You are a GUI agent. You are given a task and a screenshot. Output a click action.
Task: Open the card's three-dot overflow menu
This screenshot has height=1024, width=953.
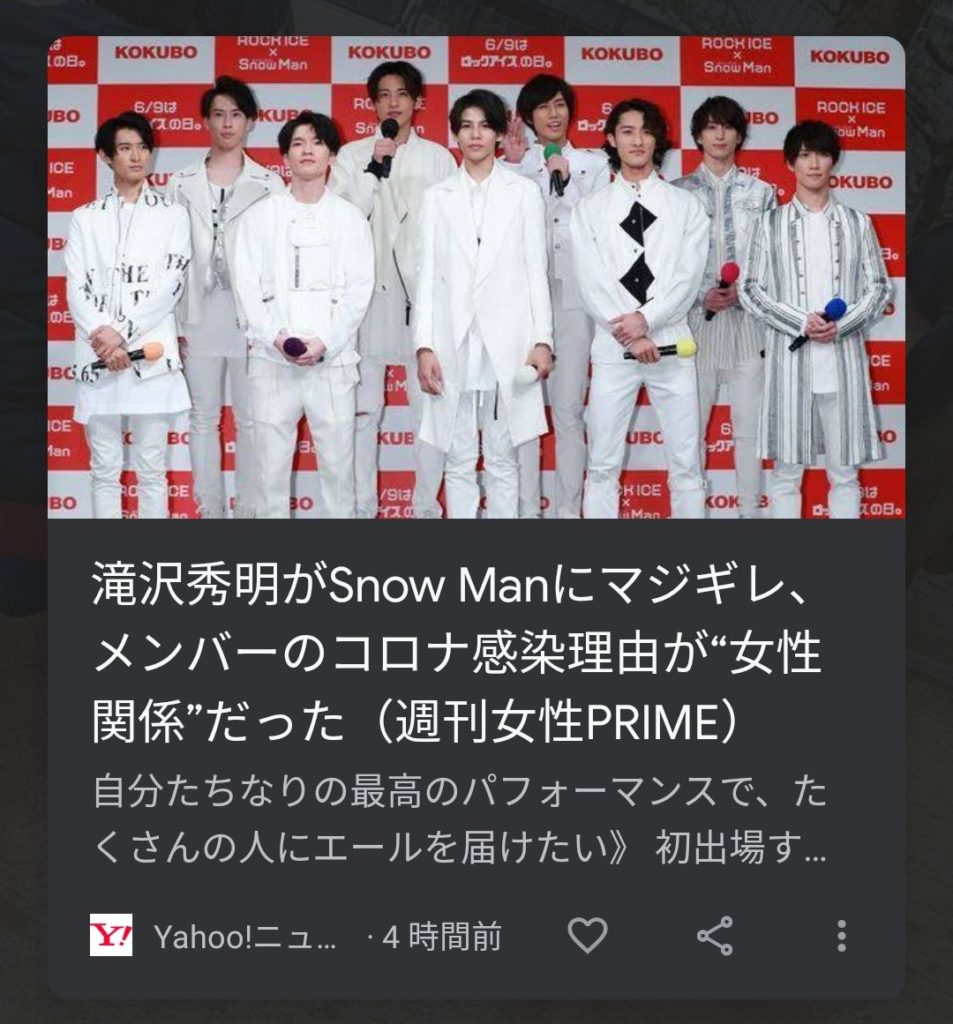click(x=841, y=936)
